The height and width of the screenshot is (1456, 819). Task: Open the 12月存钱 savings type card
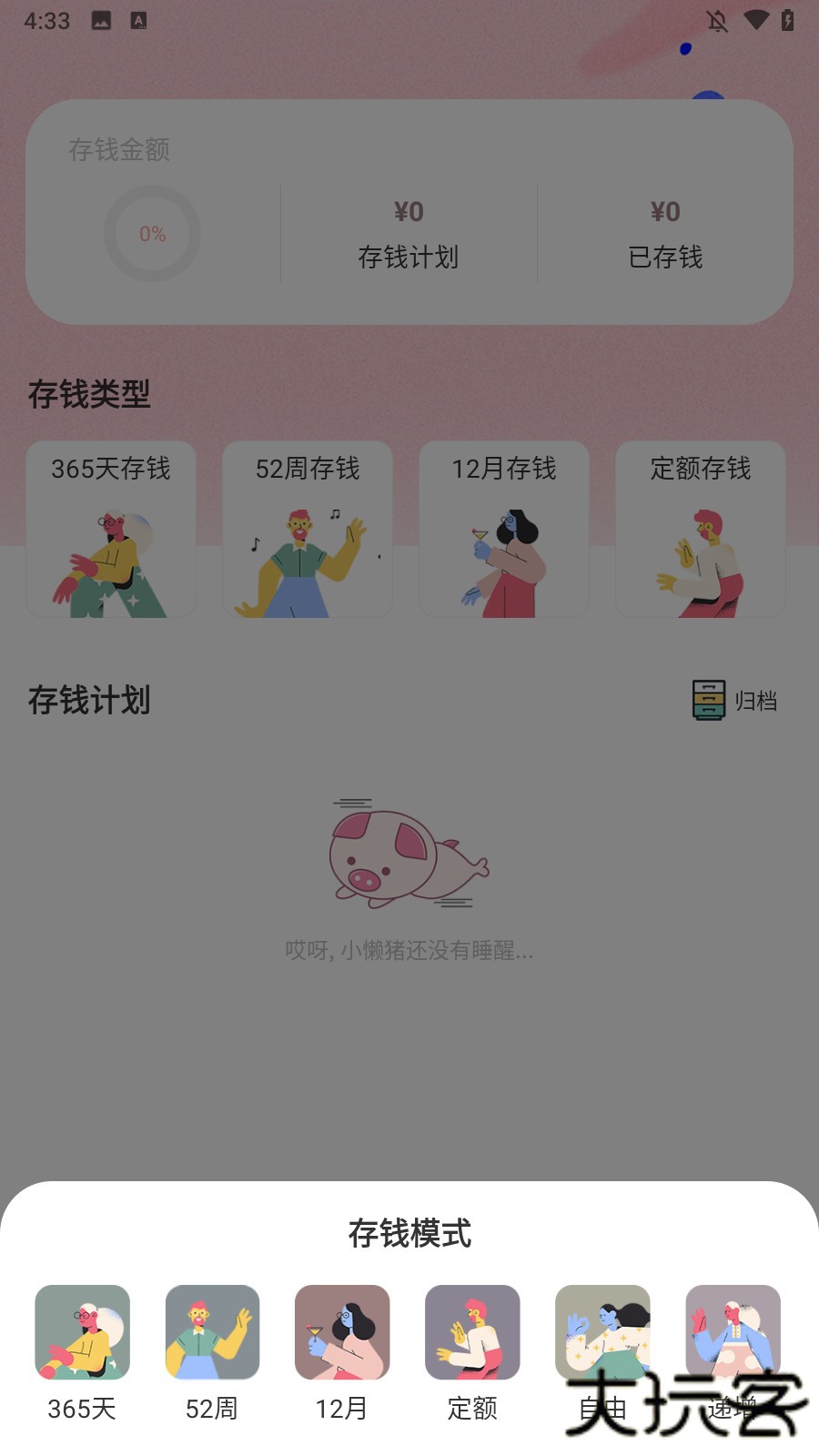(503, 530)
